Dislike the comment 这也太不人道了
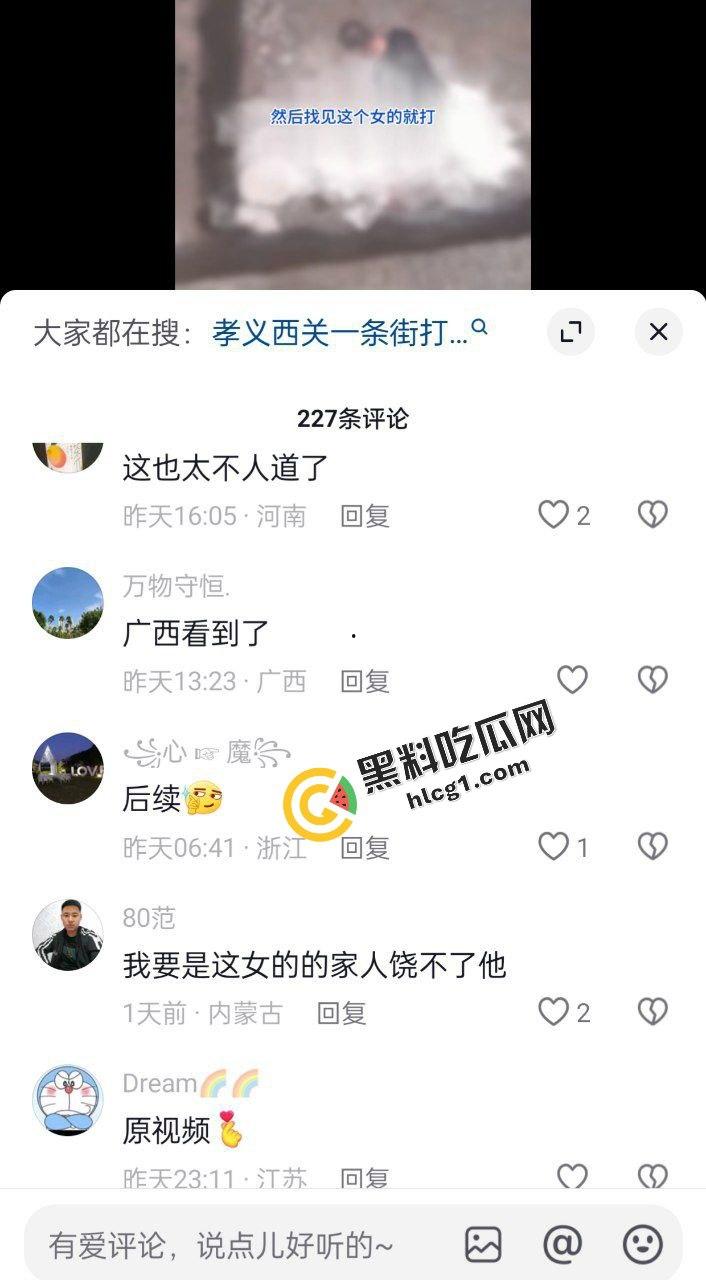The image size is (706, 1280). (652, 515)
